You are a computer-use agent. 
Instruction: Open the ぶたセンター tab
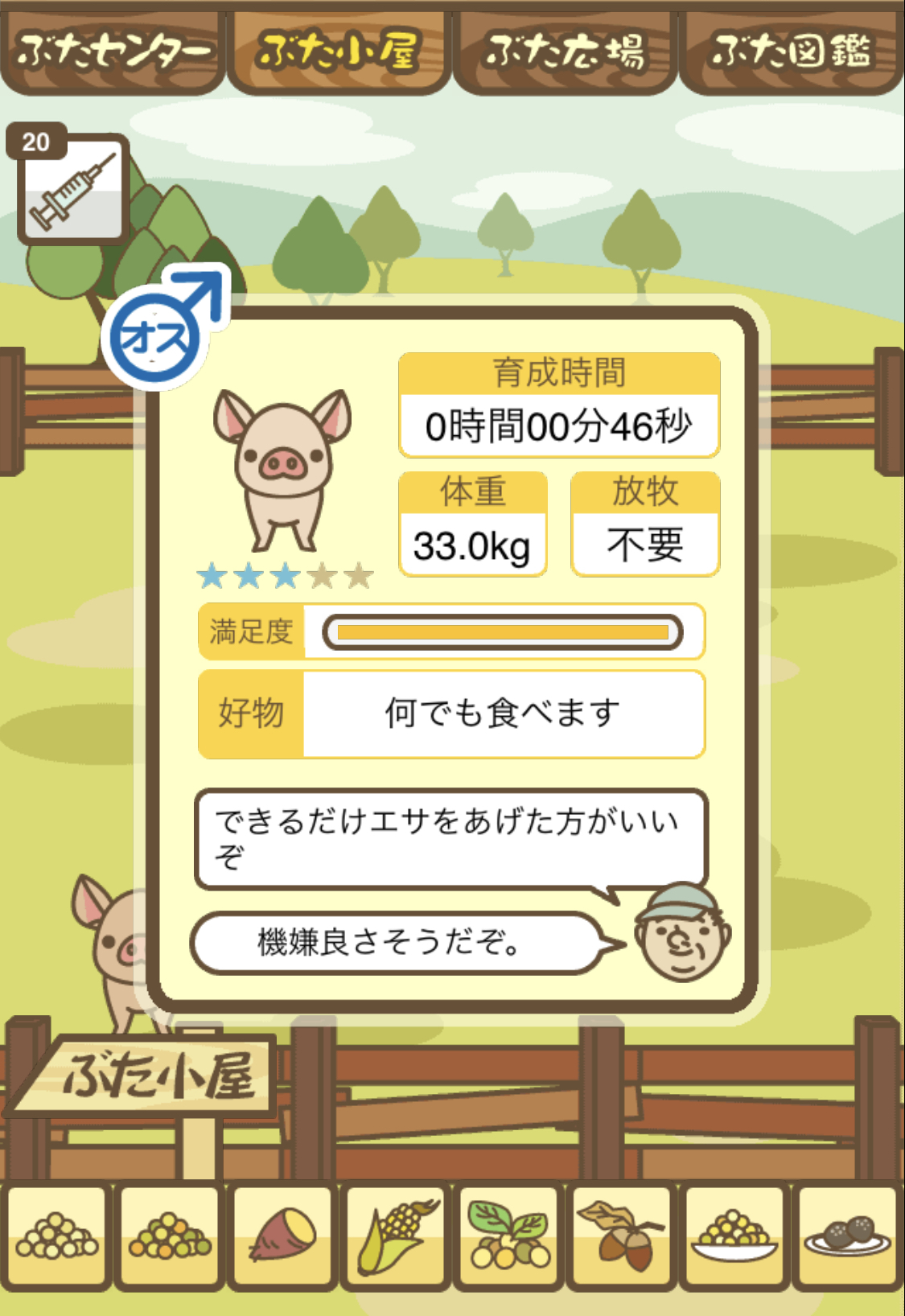tap(113, 51)
